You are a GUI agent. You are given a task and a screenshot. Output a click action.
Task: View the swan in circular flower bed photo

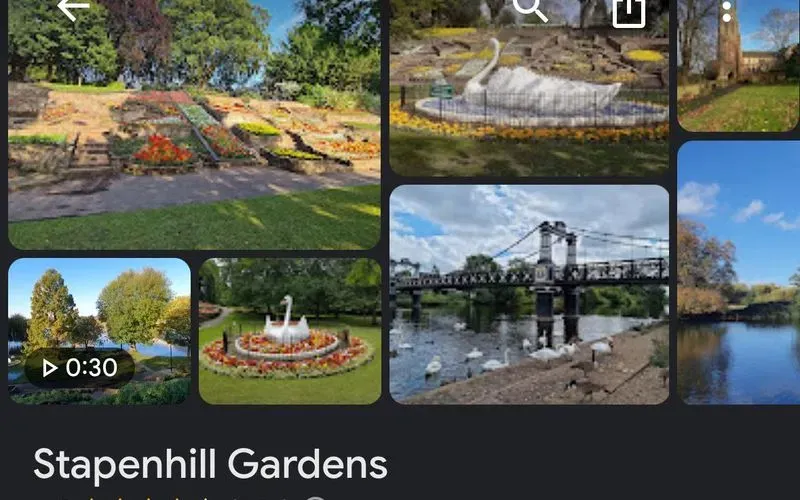(290, 332)
